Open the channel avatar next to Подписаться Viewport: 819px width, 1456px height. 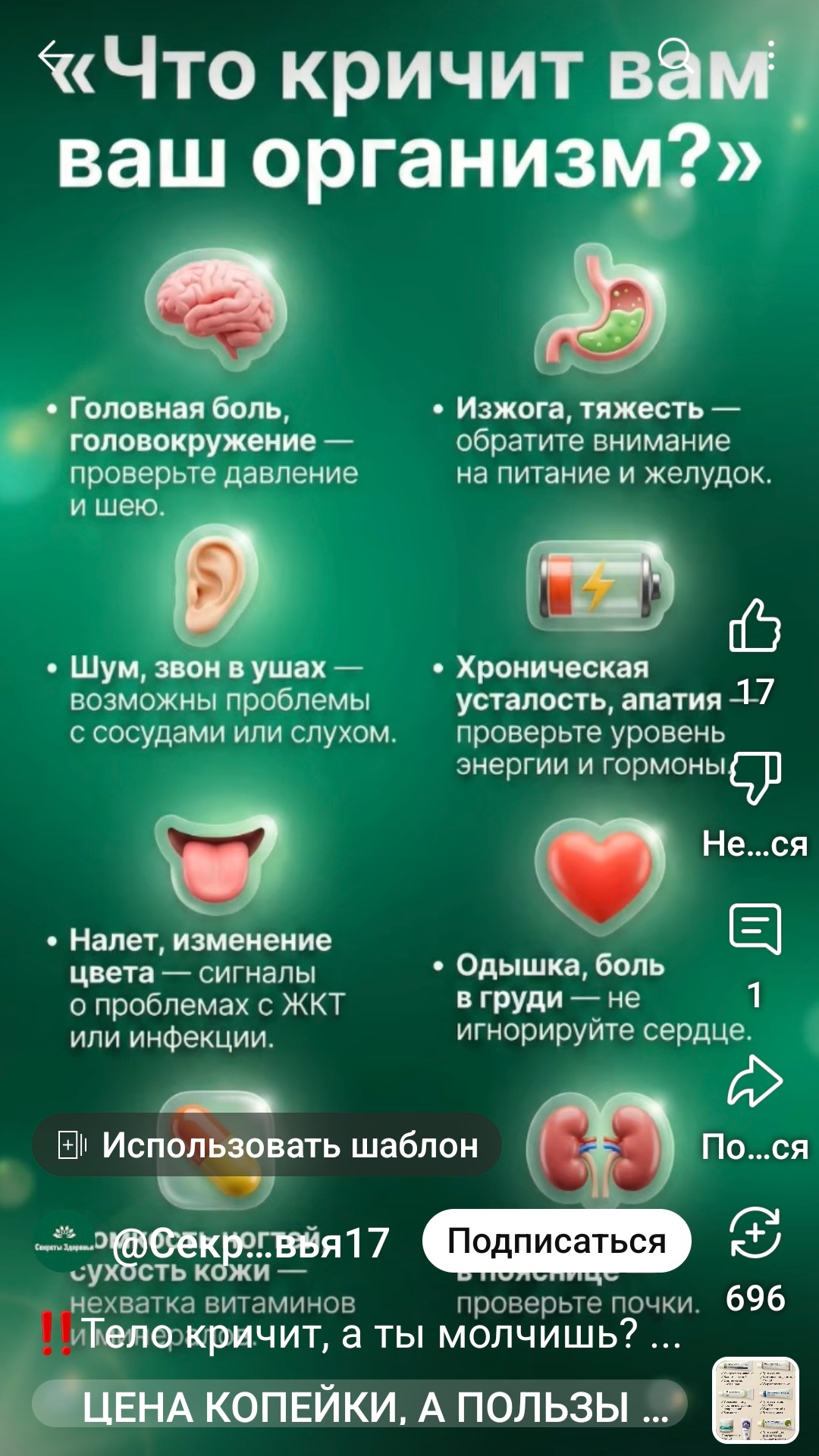click(x=64, y=1242)
